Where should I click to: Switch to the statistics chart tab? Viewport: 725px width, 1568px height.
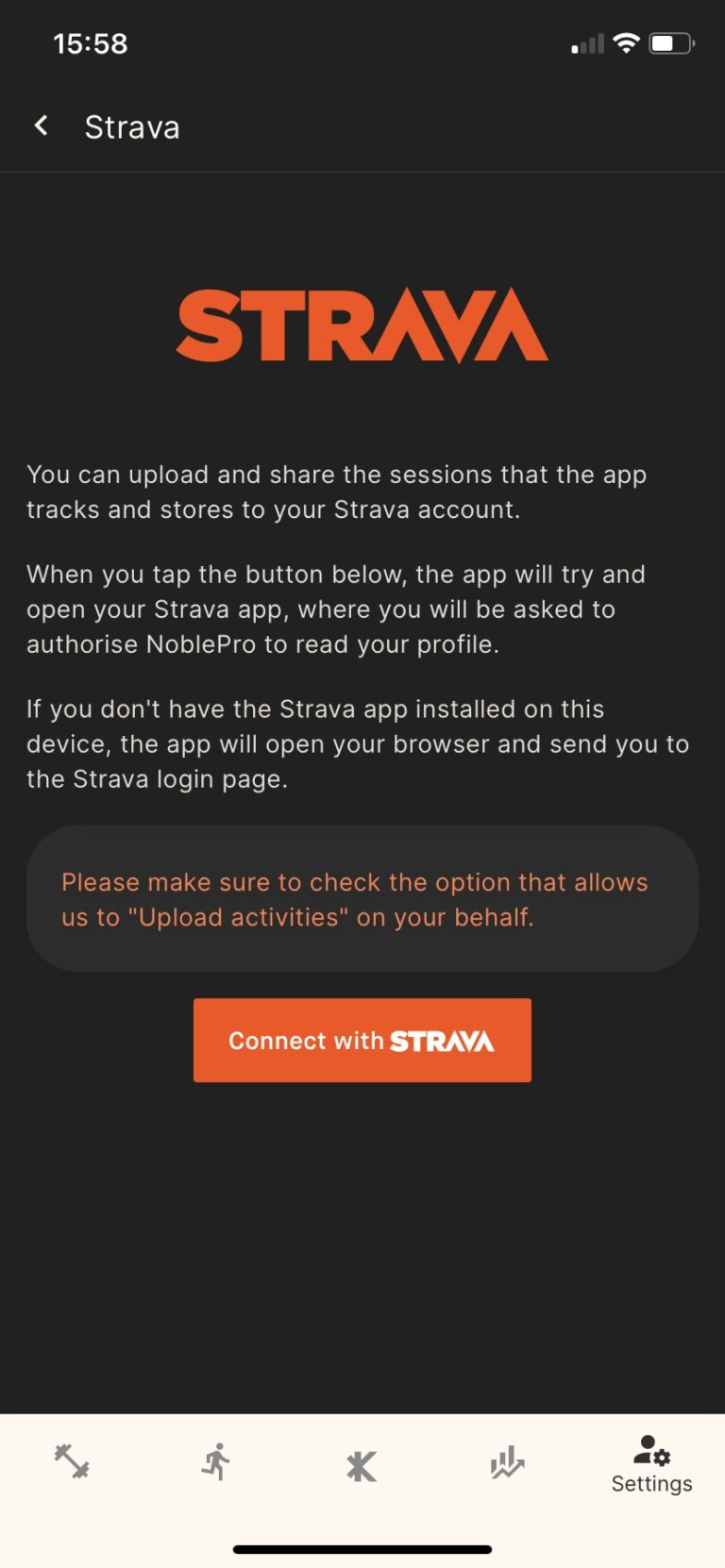point(507,1462)
